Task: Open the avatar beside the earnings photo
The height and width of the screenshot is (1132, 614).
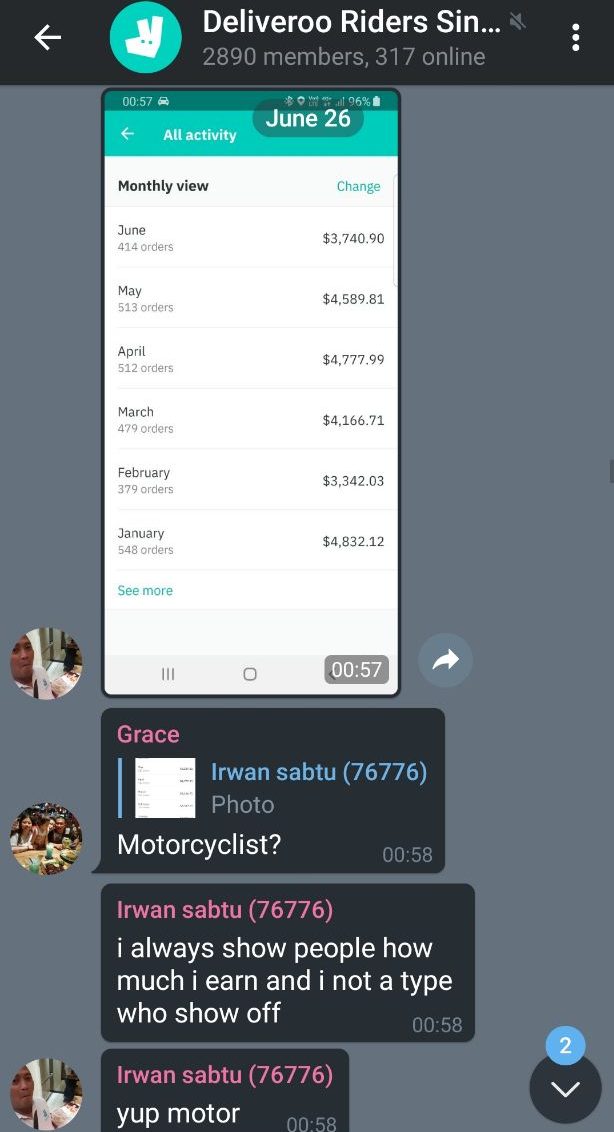Action: tap(46, 663)
